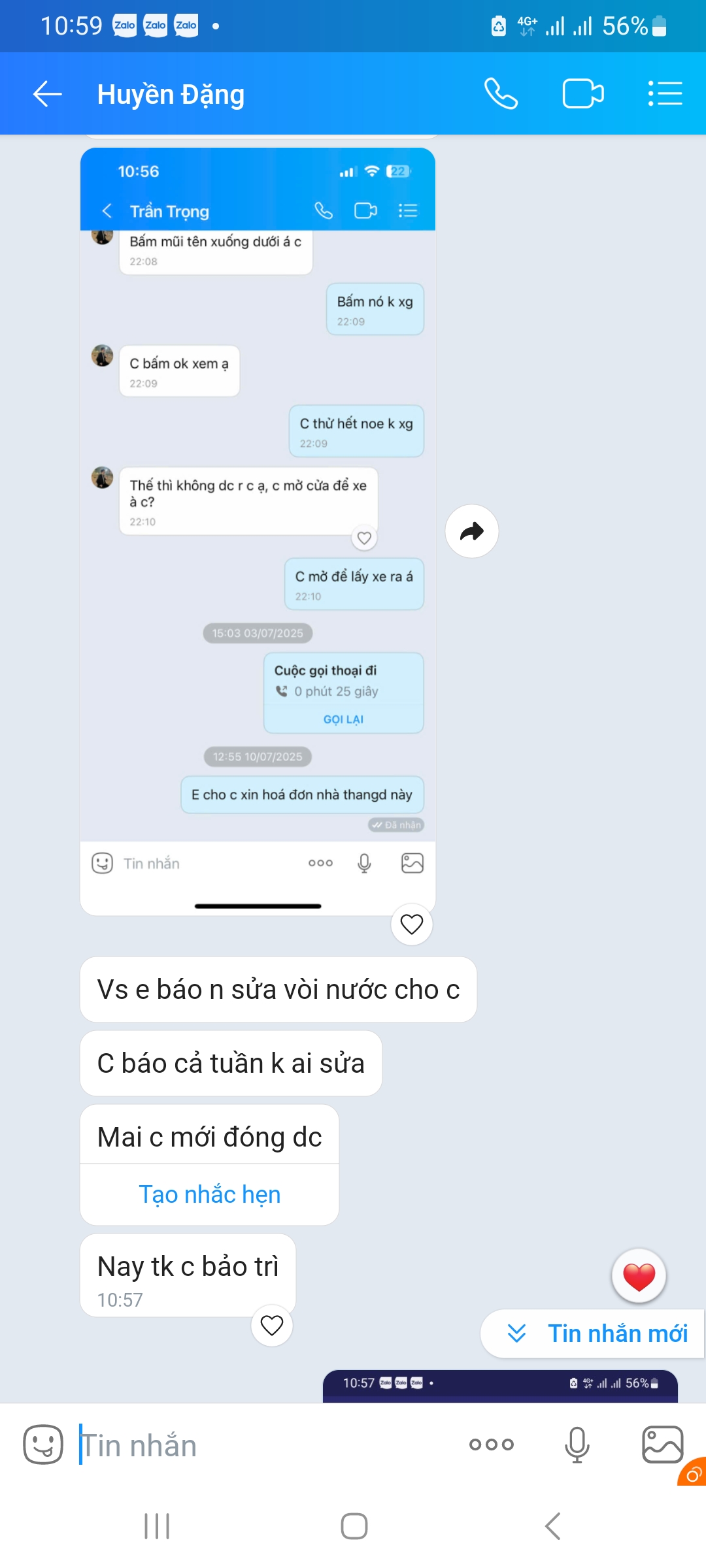Open the photo gallery picker
Viewport: 706px width, 1568px height.
662,1445
